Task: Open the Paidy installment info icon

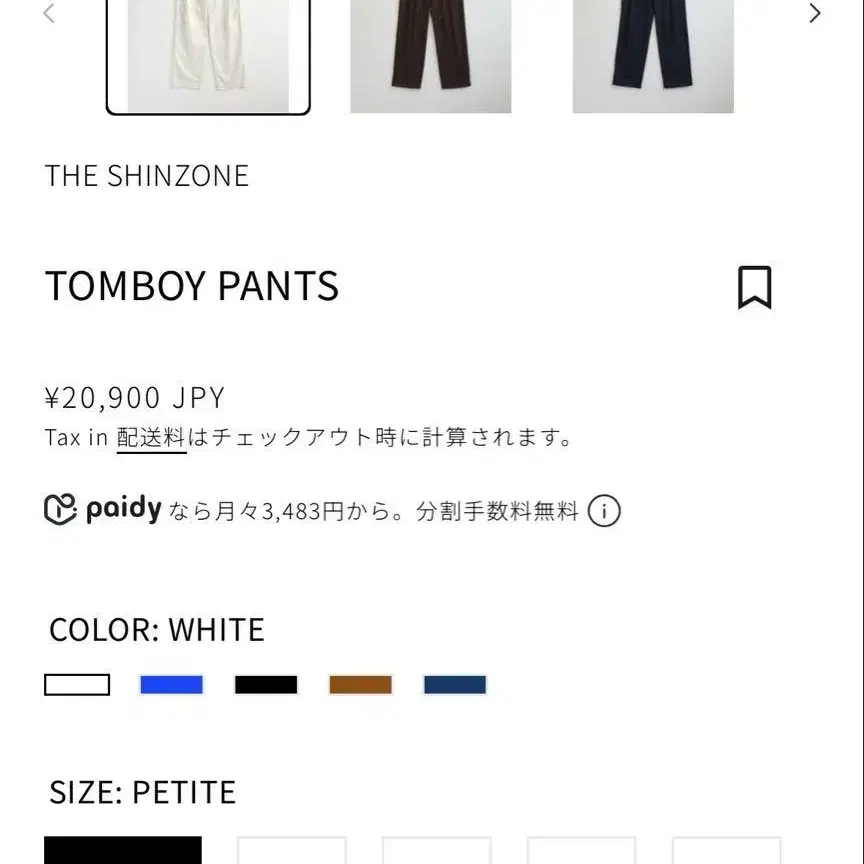Action: click(x=604, y=512)
